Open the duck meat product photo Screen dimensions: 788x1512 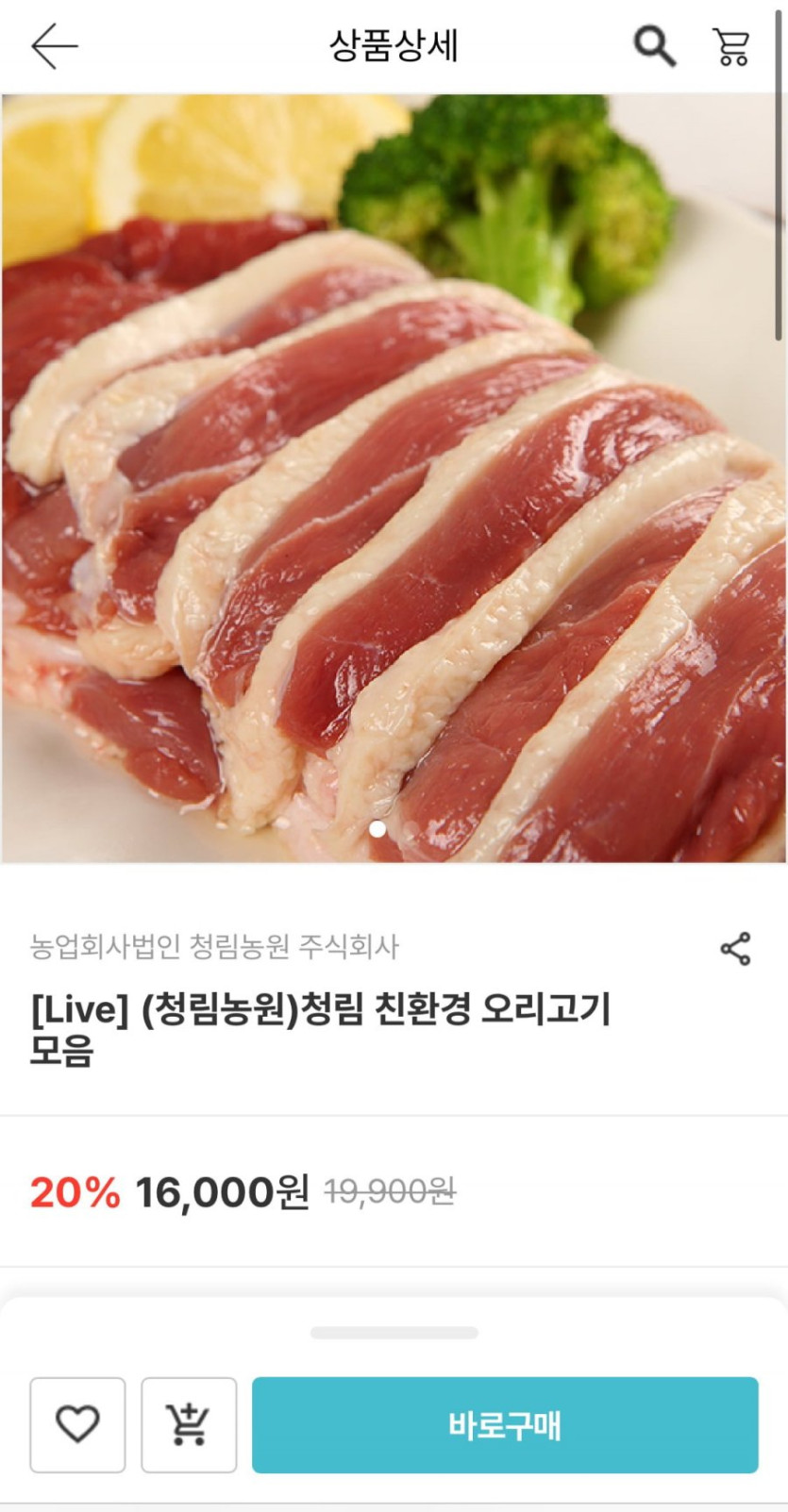394,478
